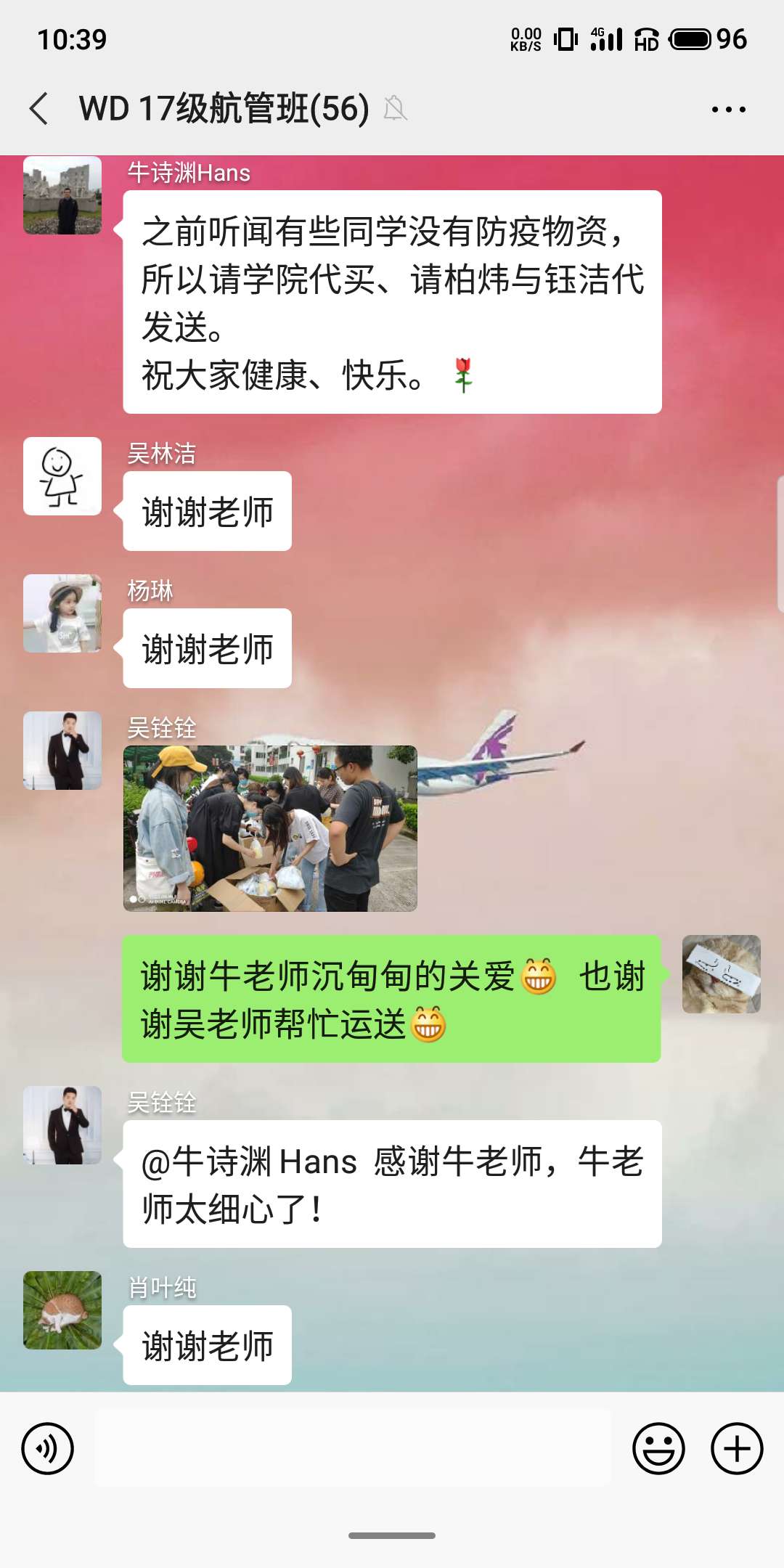View 牛诗渊Hans's profile avatar
Viewport: 784px width, 1568px height.
(62, 195)
